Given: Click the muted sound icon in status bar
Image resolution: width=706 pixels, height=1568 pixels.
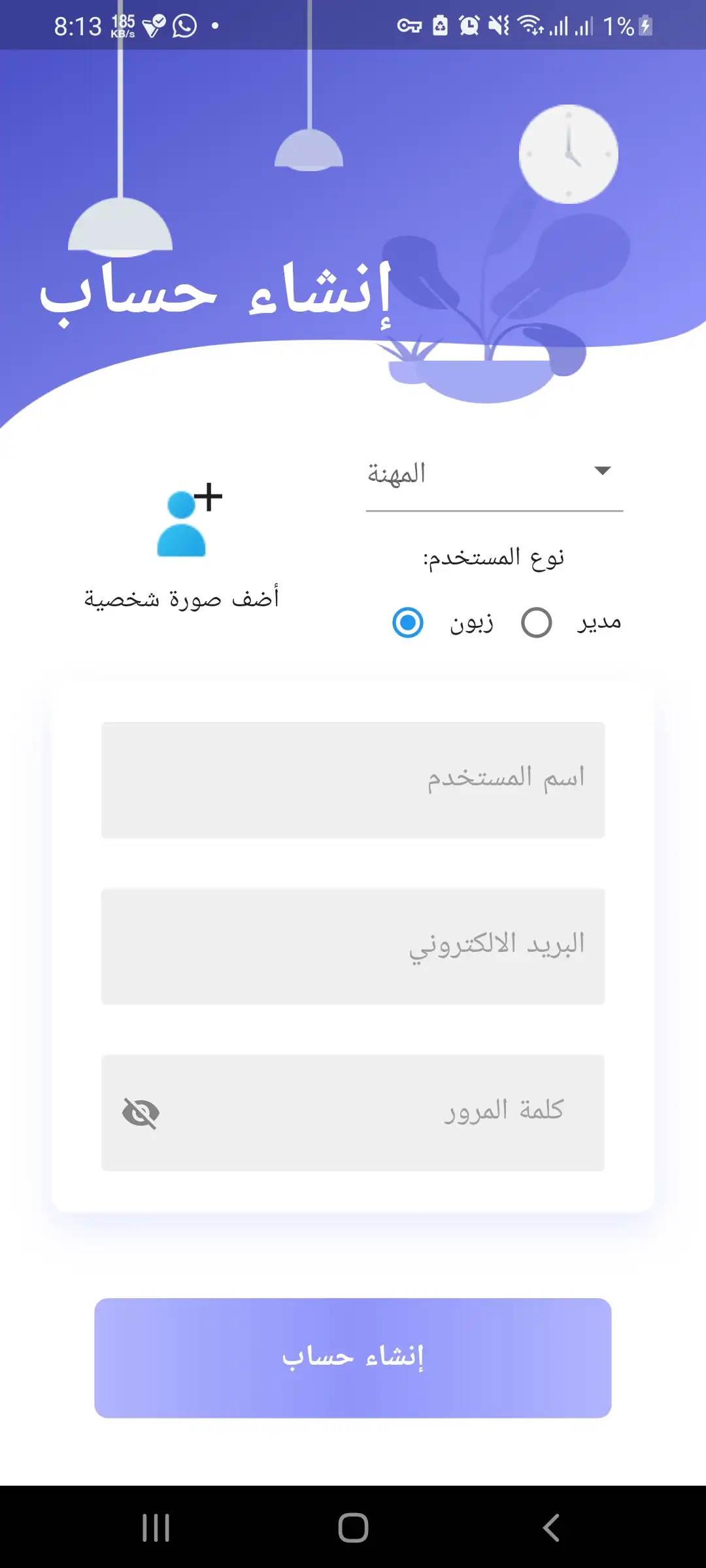Looking at the screenshot, I should pos(498,24).
